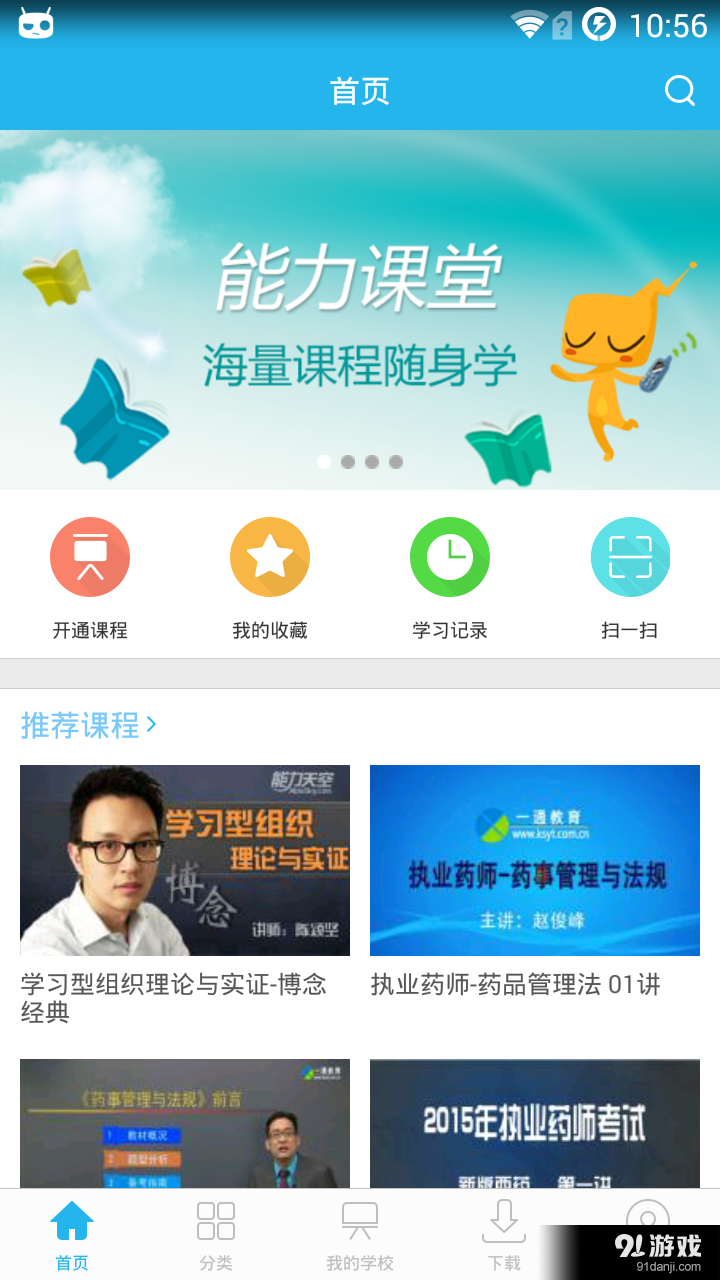Open search with the magnifier icon
The width and height of the screenshot is (720, 1280).
point(680,90)
